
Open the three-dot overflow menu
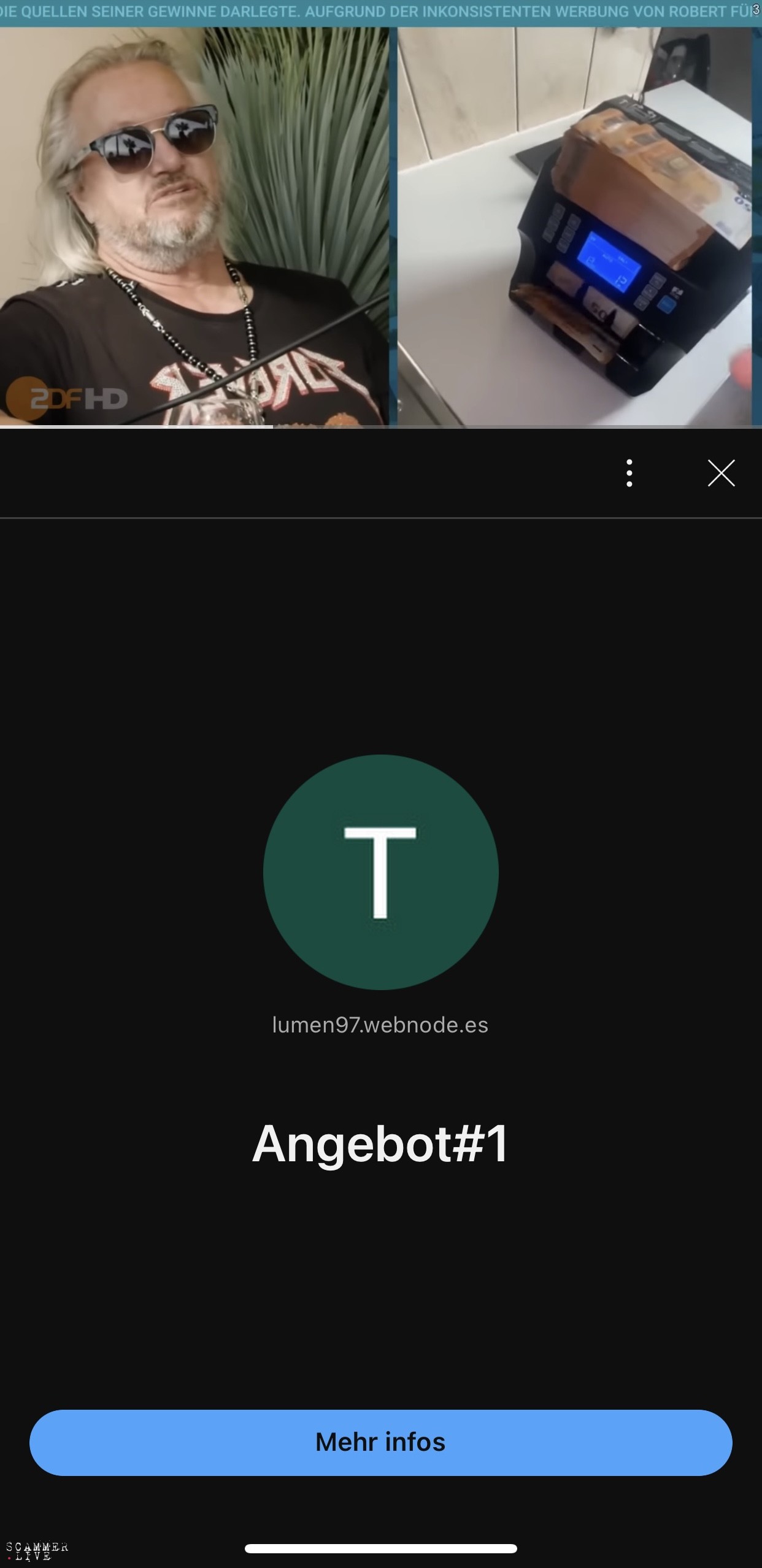pos(629,473)
